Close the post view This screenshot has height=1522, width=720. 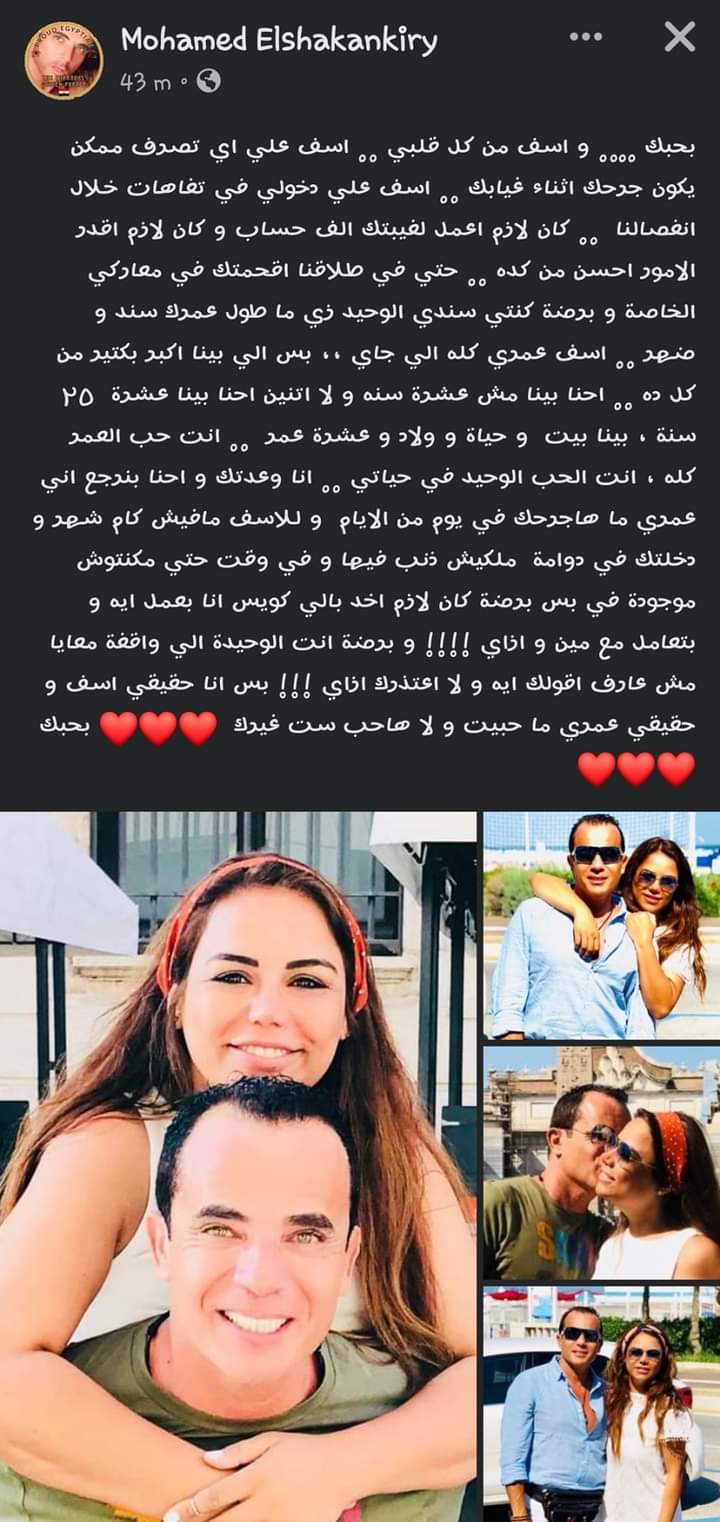[x=680, y=38]
